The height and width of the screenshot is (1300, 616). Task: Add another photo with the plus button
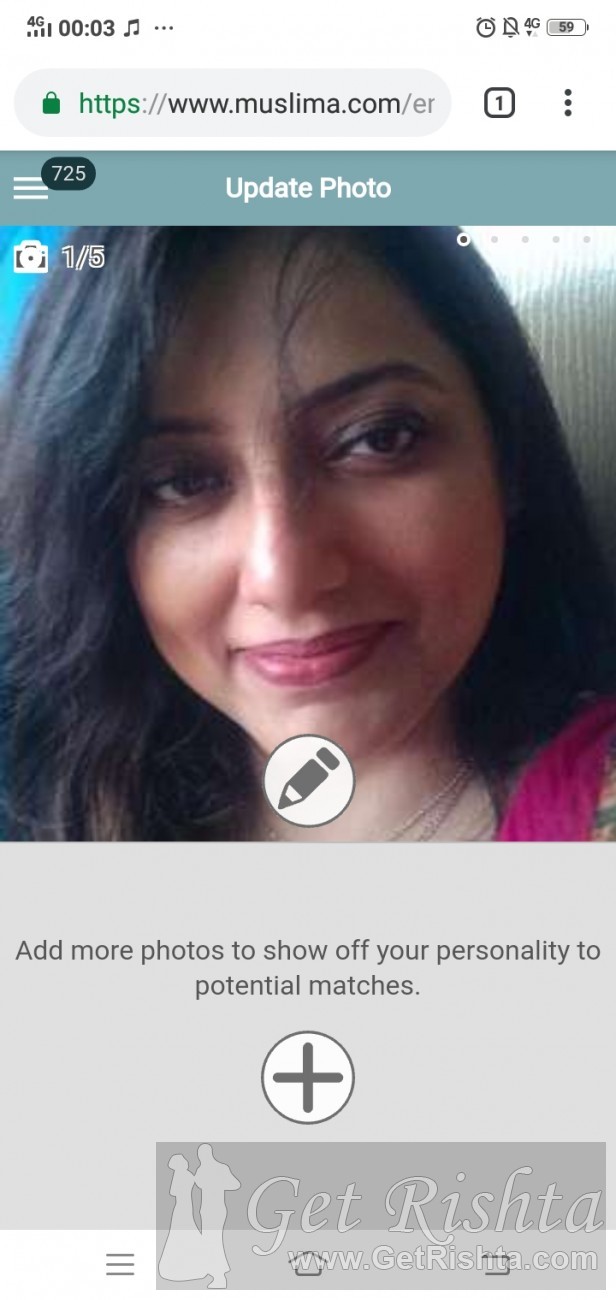(x=308, y=1077)
